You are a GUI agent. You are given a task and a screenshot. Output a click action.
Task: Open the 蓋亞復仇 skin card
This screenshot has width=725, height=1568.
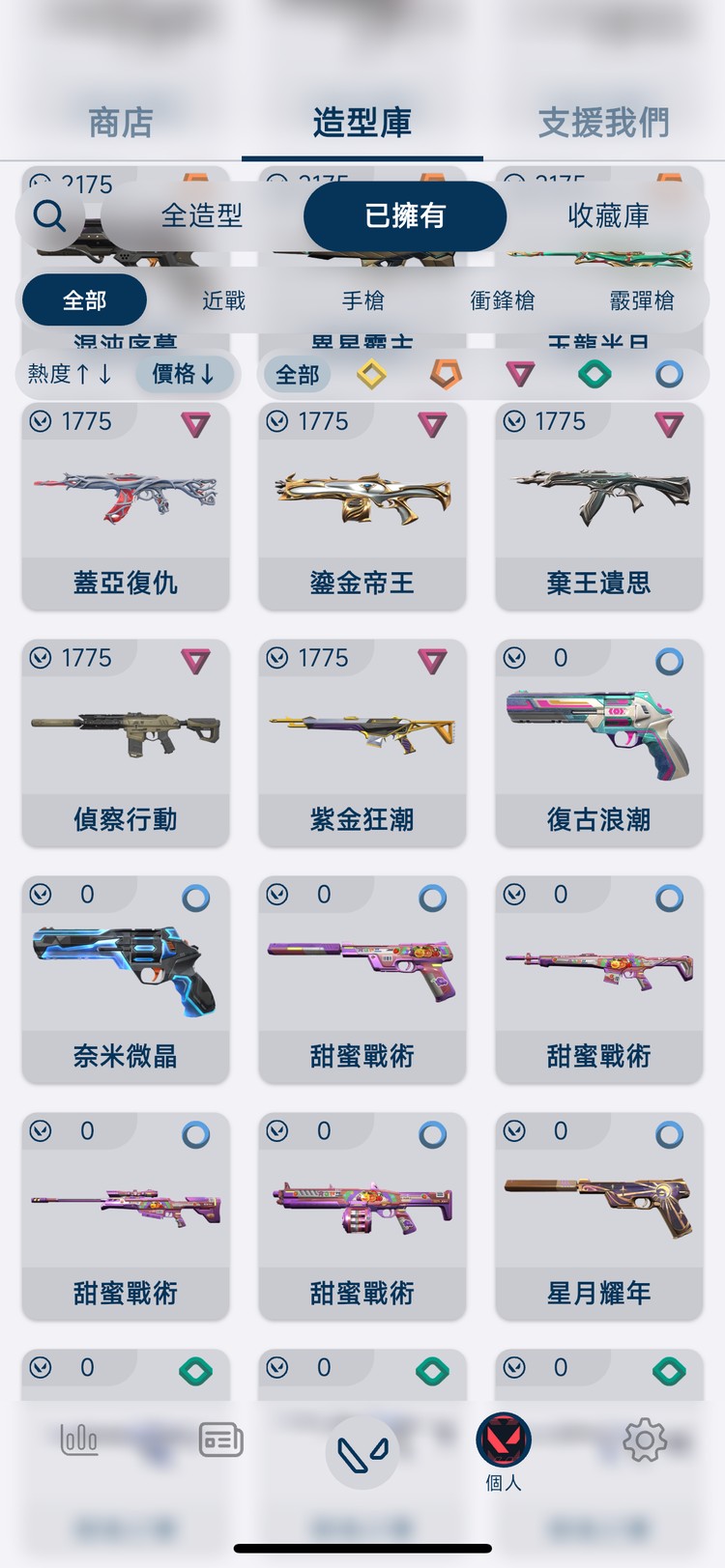tap(125, 507)
